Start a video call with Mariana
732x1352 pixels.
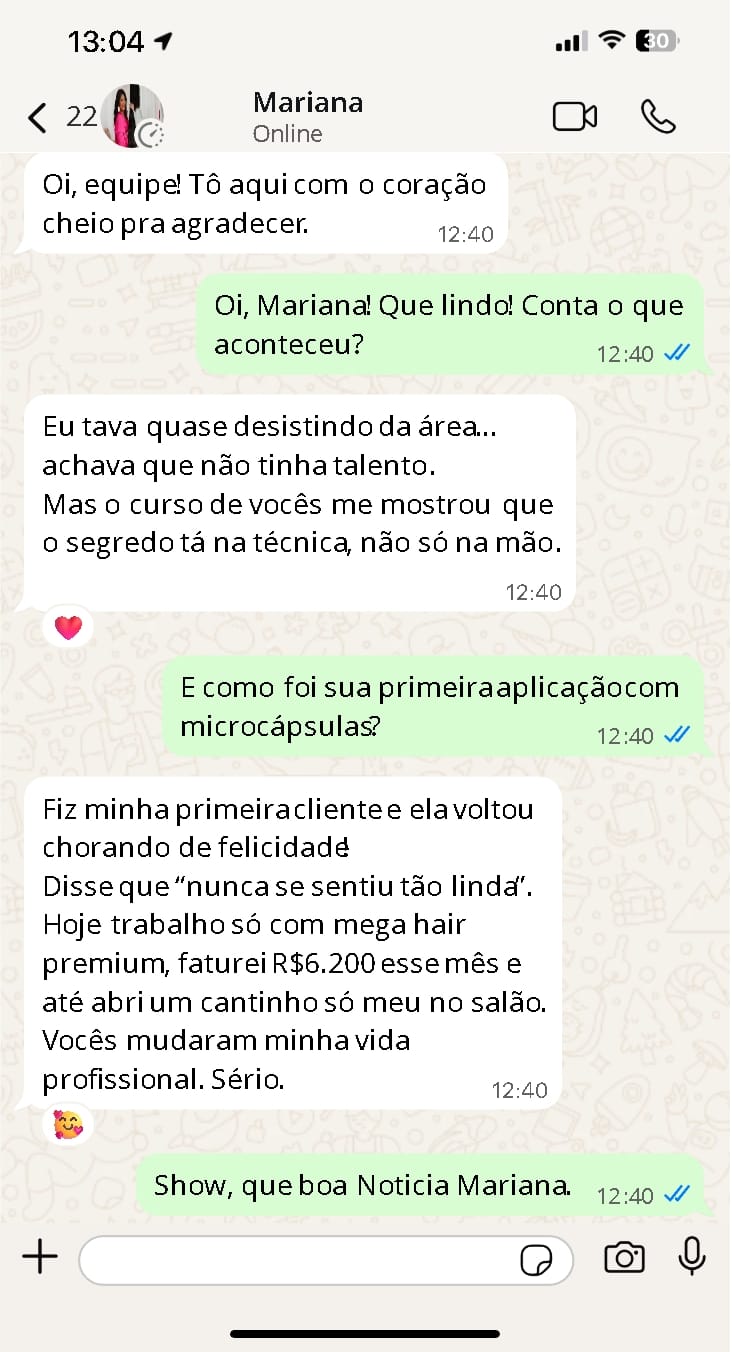[x=575, y=117]
